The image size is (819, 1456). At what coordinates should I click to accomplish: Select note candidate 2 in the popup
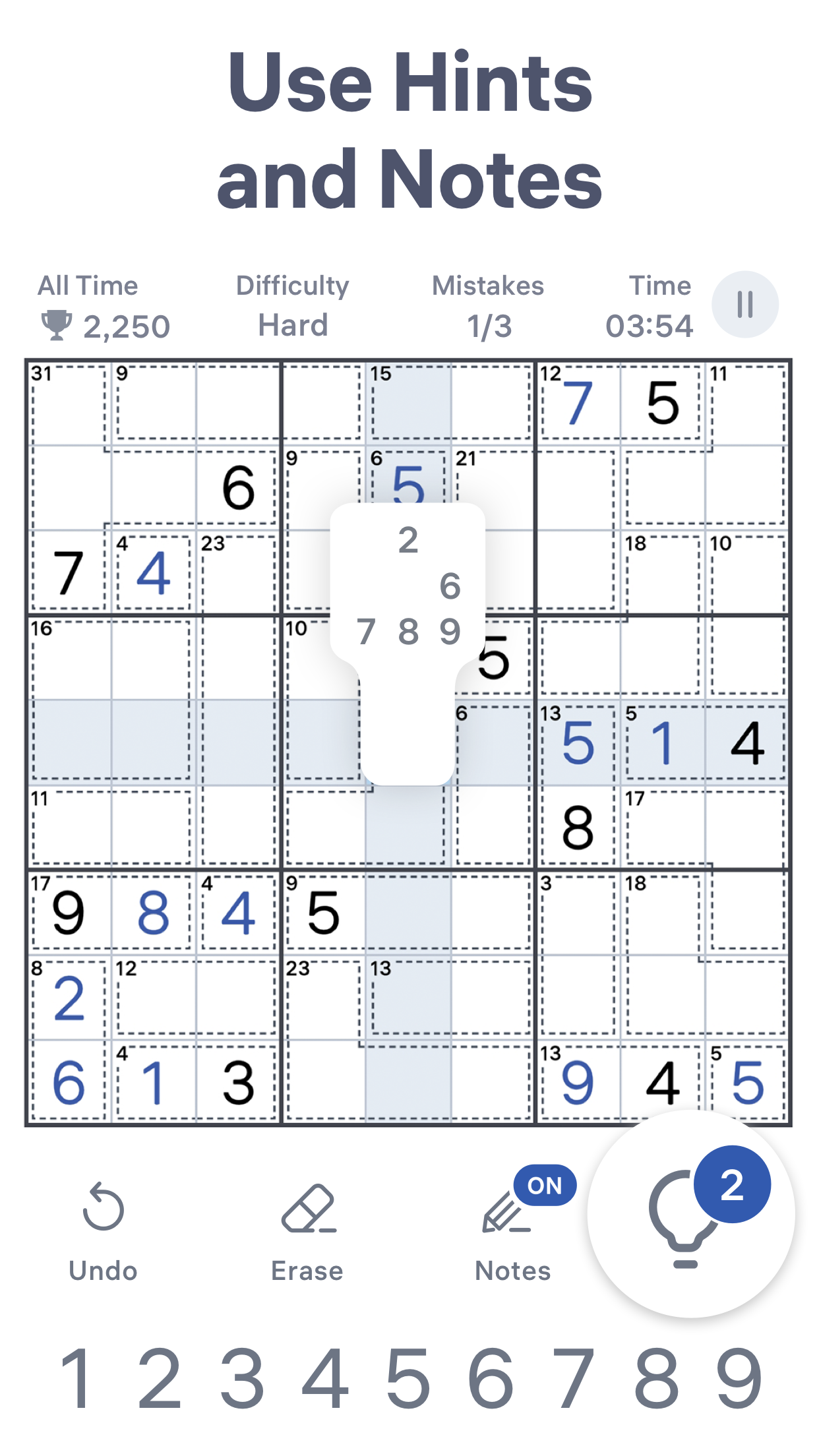tap(408, 539)
